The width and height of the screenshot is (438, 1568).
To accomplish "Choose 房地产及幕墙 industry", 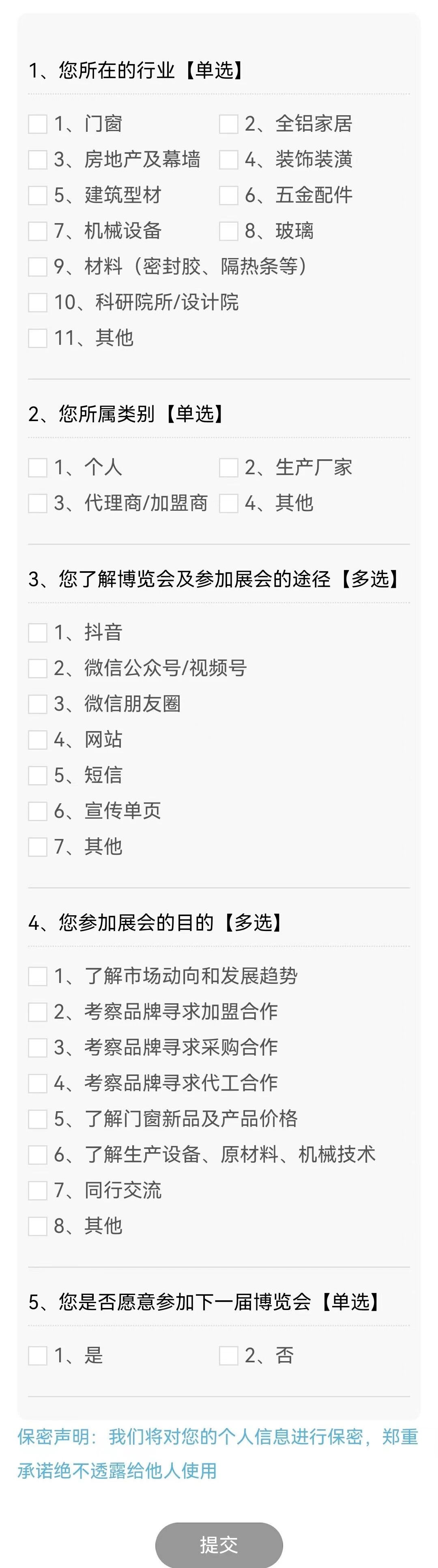I will point(38,160).
